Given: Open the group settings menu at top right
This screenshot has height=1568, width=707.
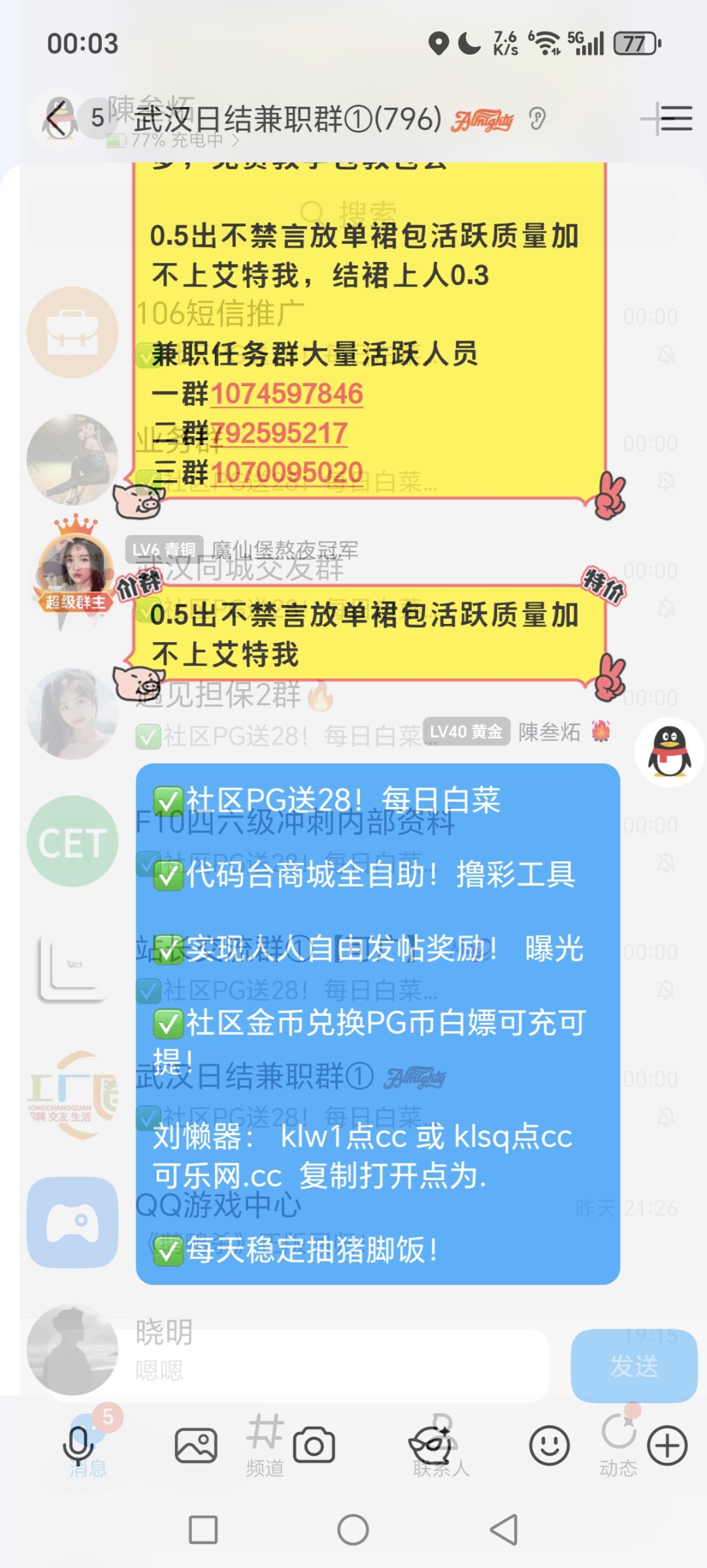Looking at the screenshot, I should (x=675, y=120).
